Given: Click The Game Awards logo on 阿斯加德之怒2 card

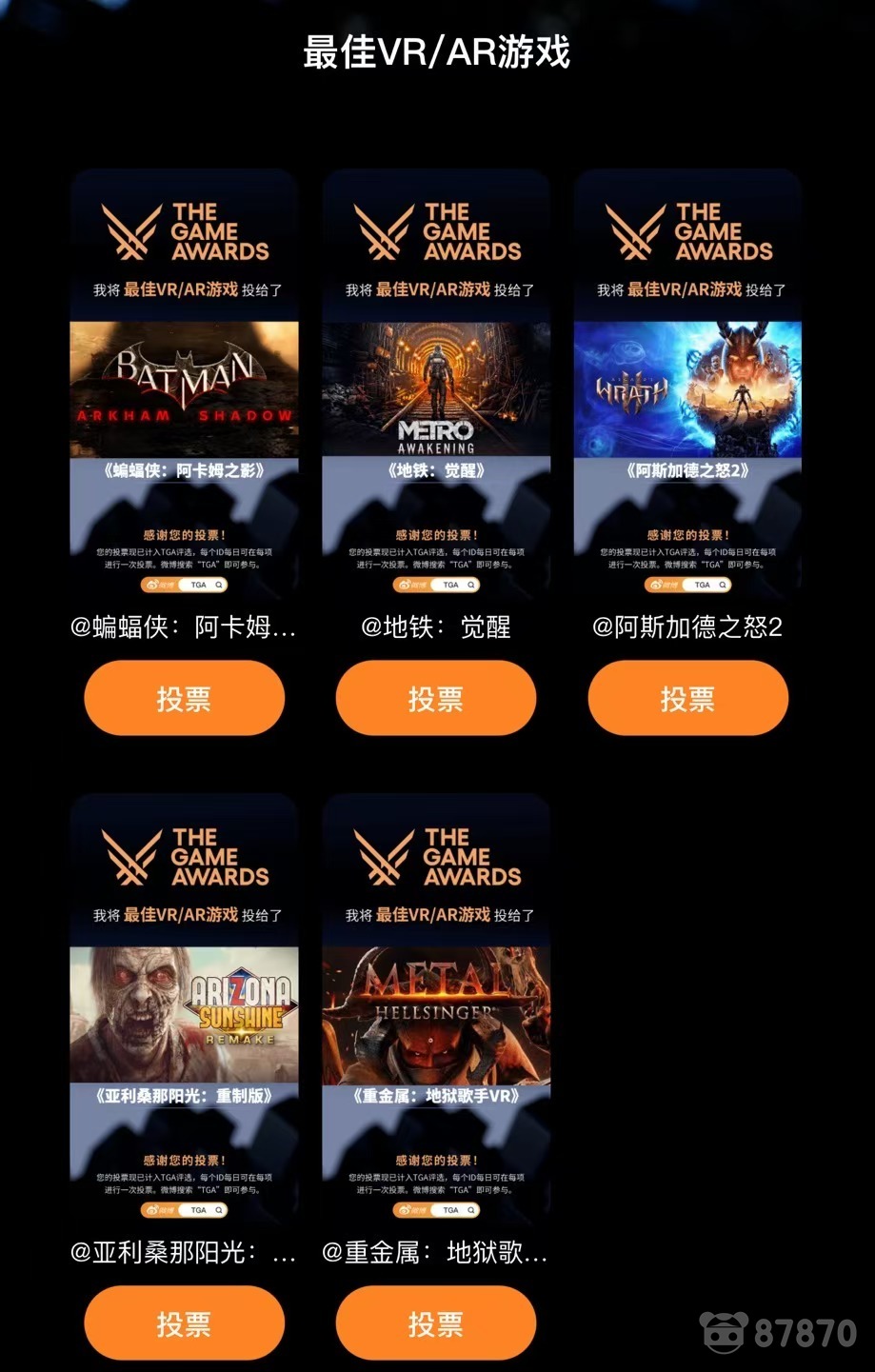Looking at the screenshot, I should 688,230.
